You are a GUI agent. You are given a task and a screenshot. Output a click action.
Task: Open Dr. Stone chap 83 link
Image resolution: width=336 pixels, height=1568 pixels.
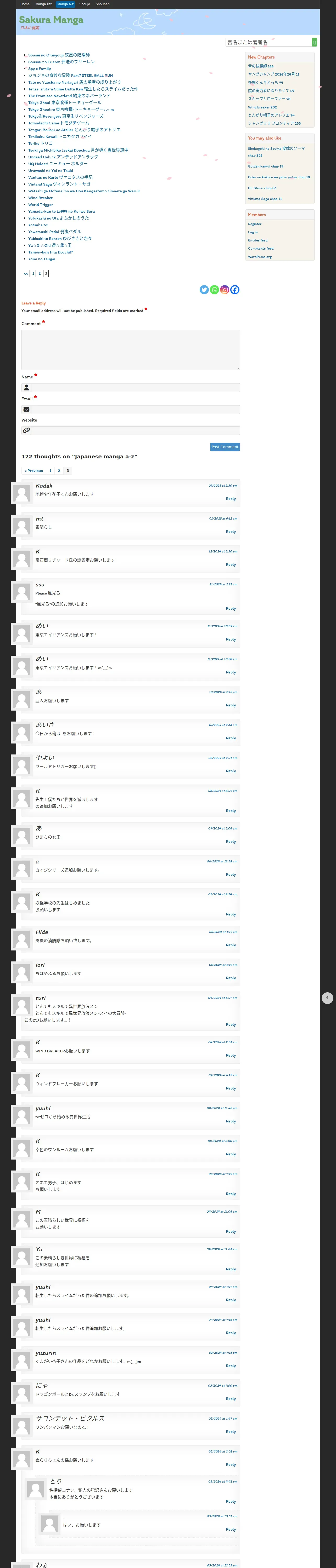point(262,188)
